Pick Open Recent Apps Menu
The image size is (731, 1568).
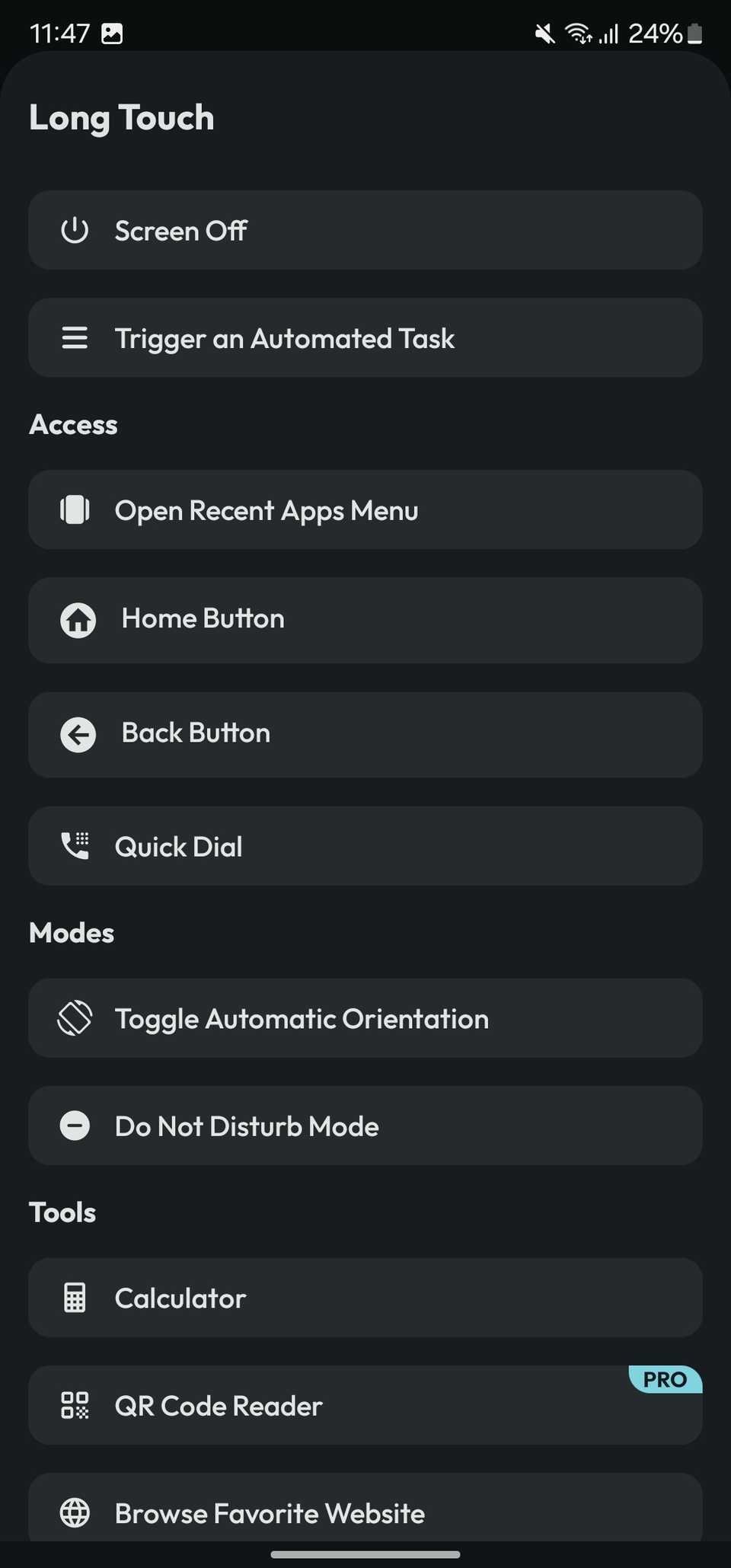(365, 510)
